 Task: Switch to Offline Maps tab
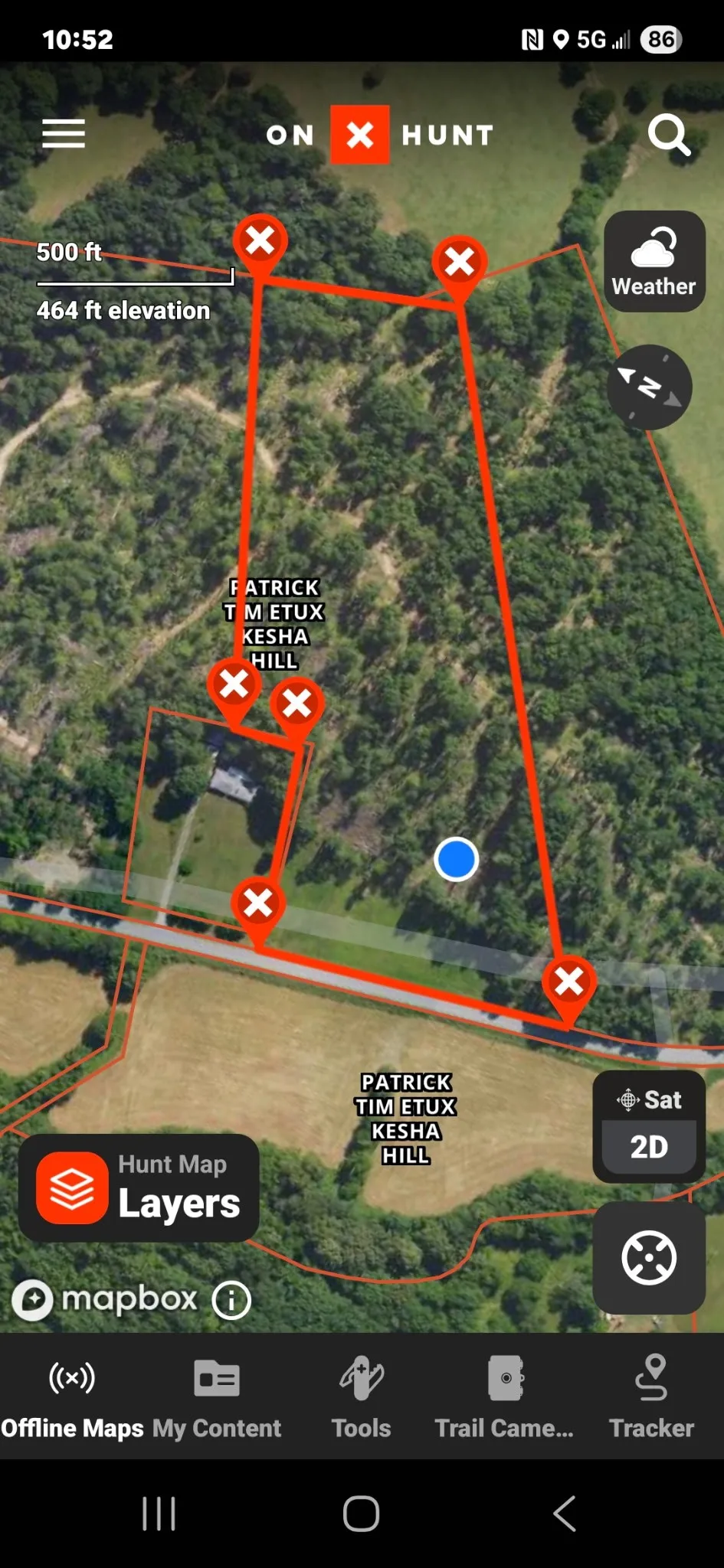click(x=72, y=1396)
